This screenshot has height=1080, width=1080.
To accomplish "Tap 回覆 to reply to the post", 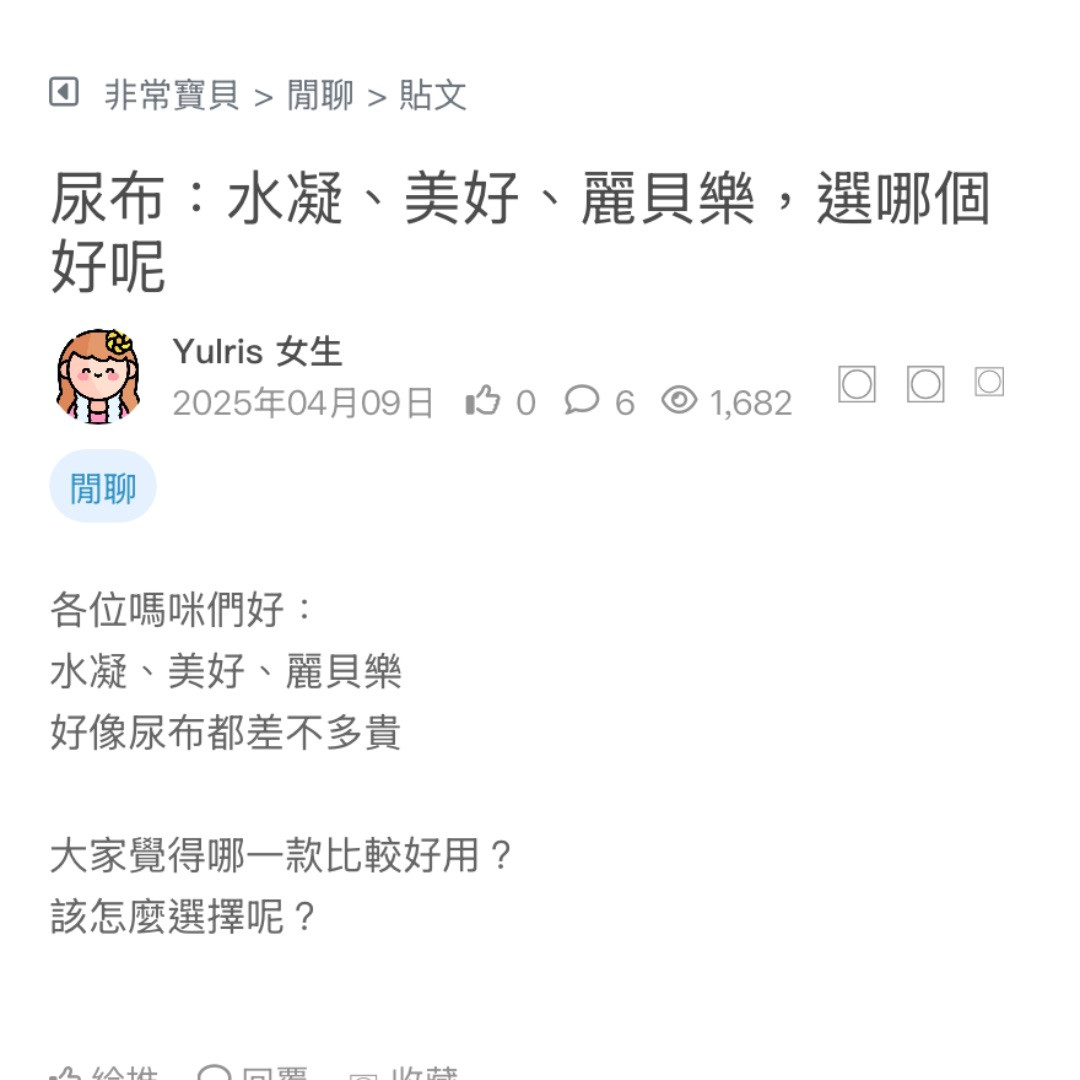I will (254, 1072).
